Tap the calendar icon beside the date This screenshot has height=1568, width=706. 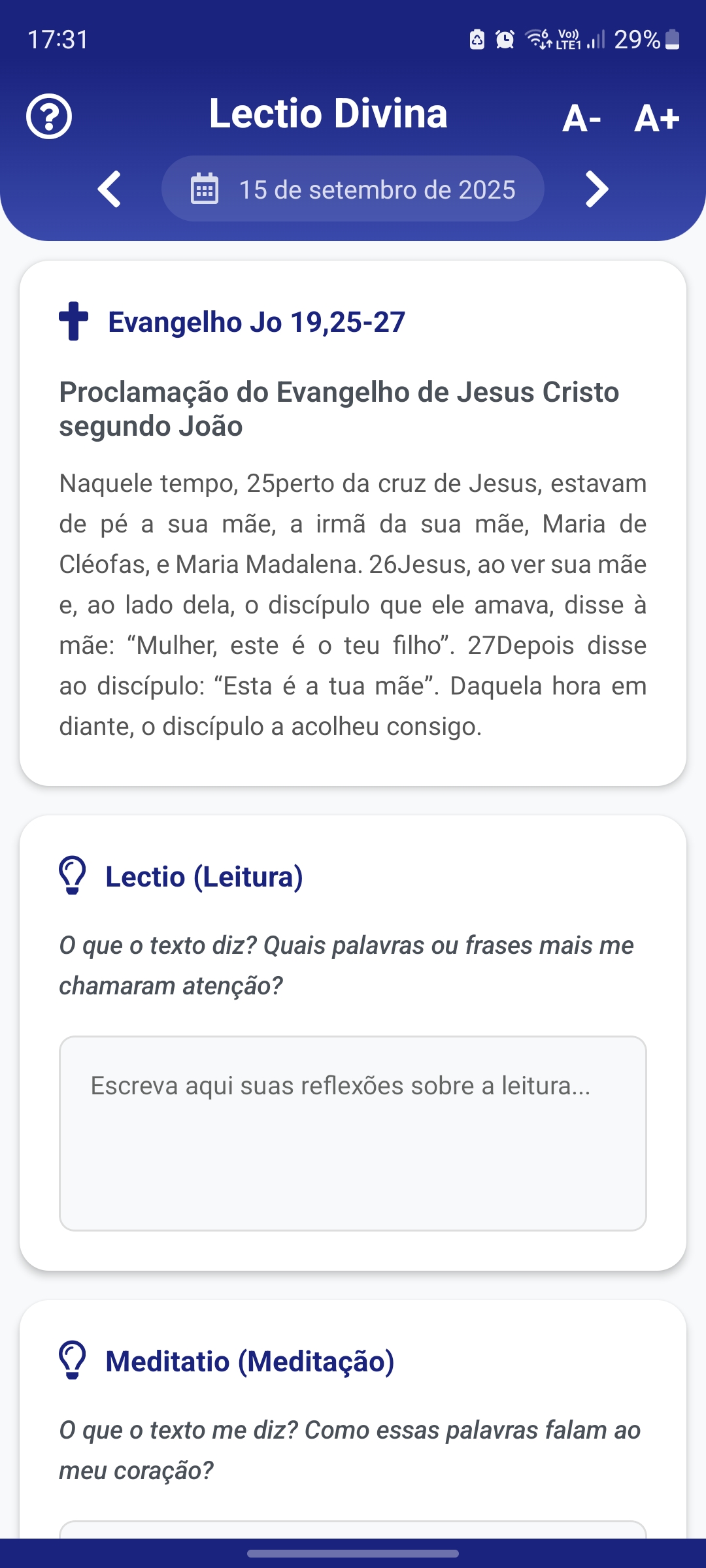[x=203, y=189]
